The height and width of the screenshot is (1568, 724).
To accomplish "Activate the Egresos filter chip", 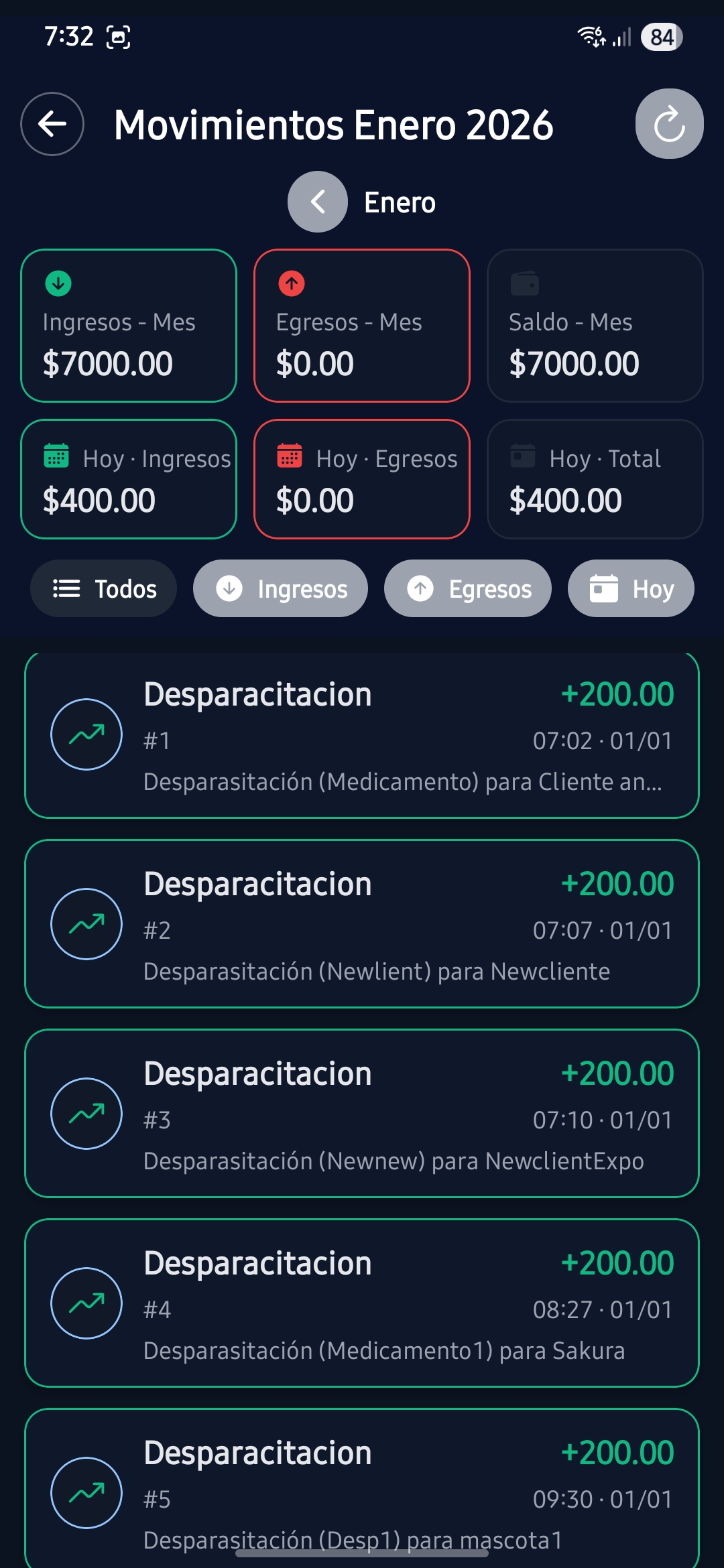I will (468, 588).
